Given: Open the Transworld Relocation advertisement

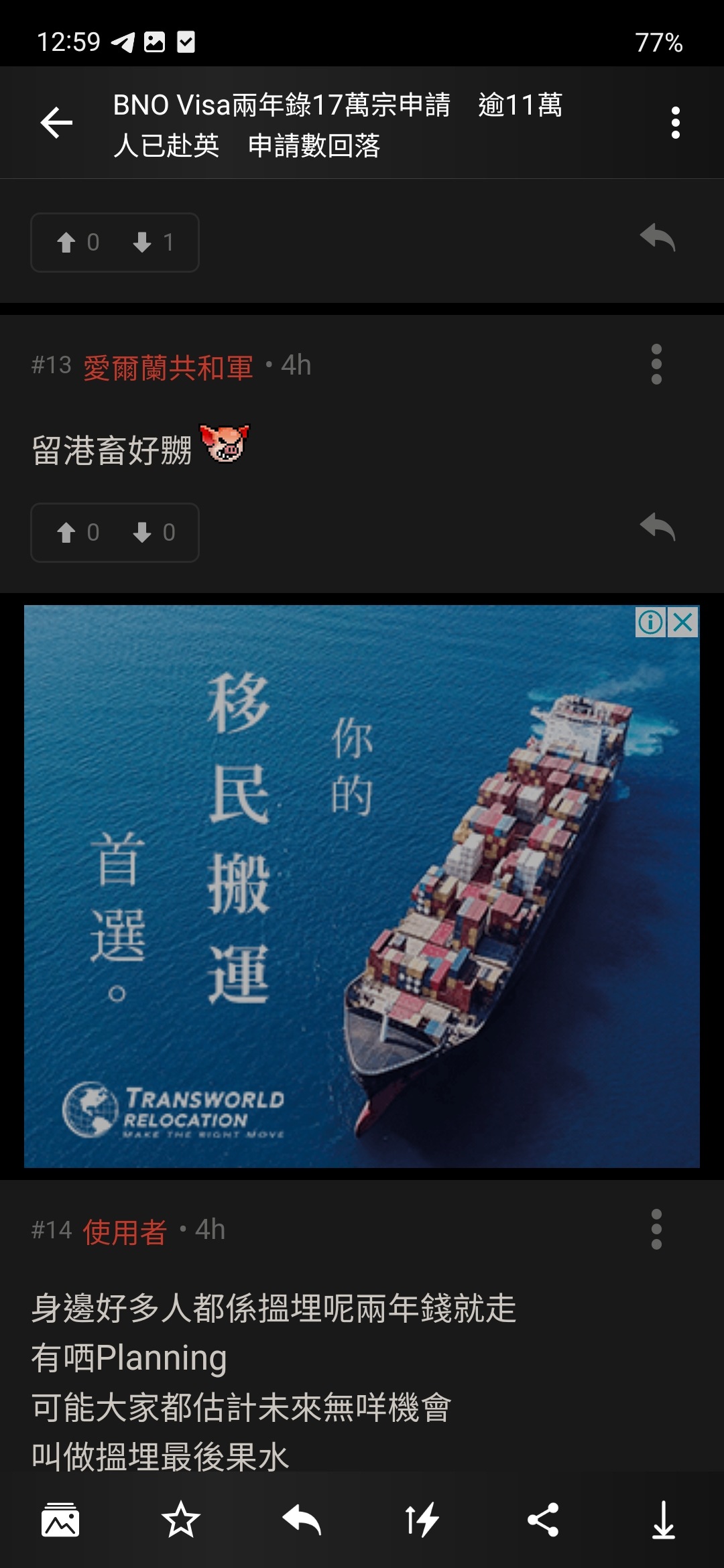Looking at the screenshot, I should [362, 885].
